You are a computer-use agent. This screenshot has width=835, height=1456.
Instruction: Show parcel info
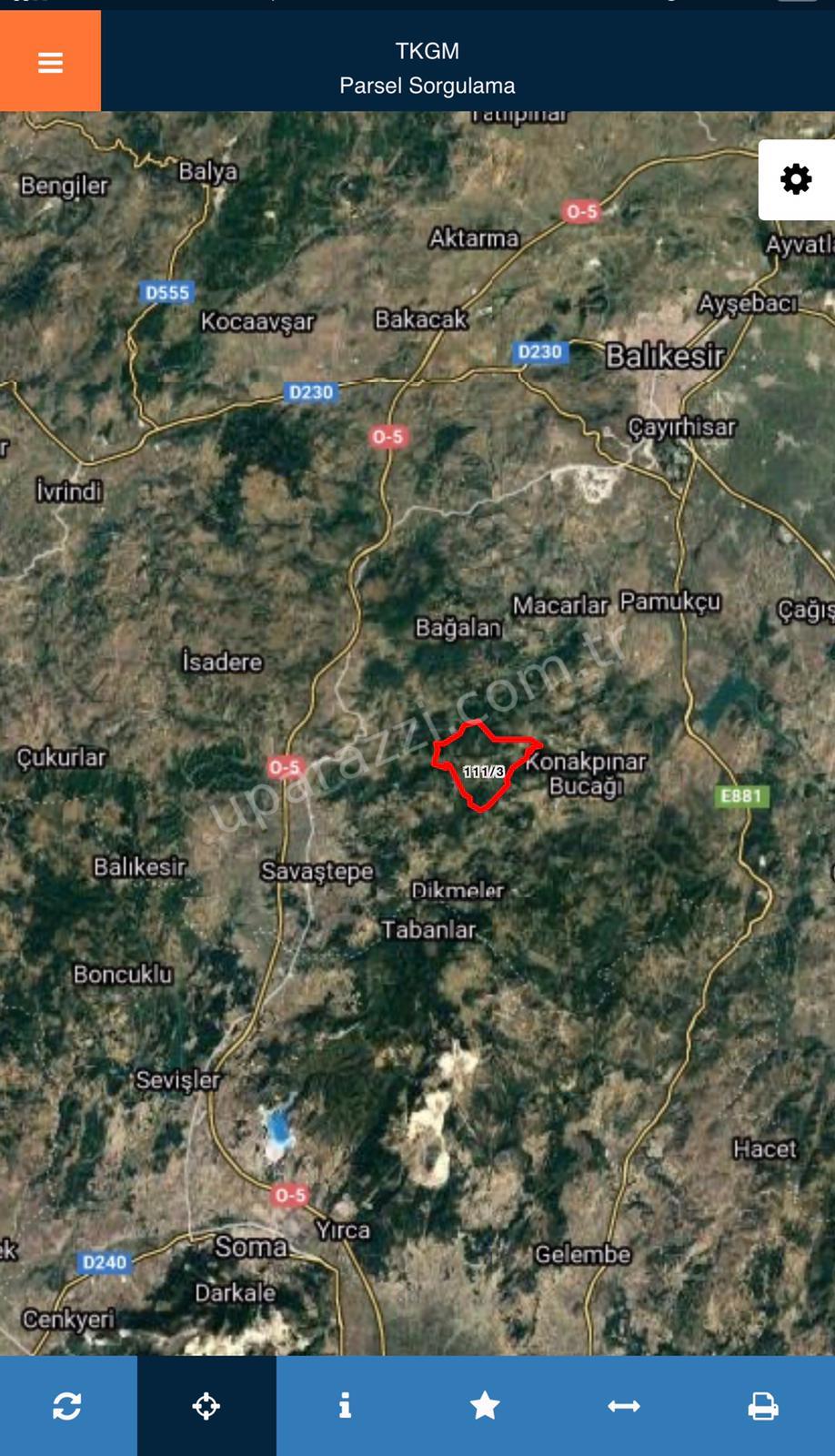pyautogui.click(x=345, y=1406)
